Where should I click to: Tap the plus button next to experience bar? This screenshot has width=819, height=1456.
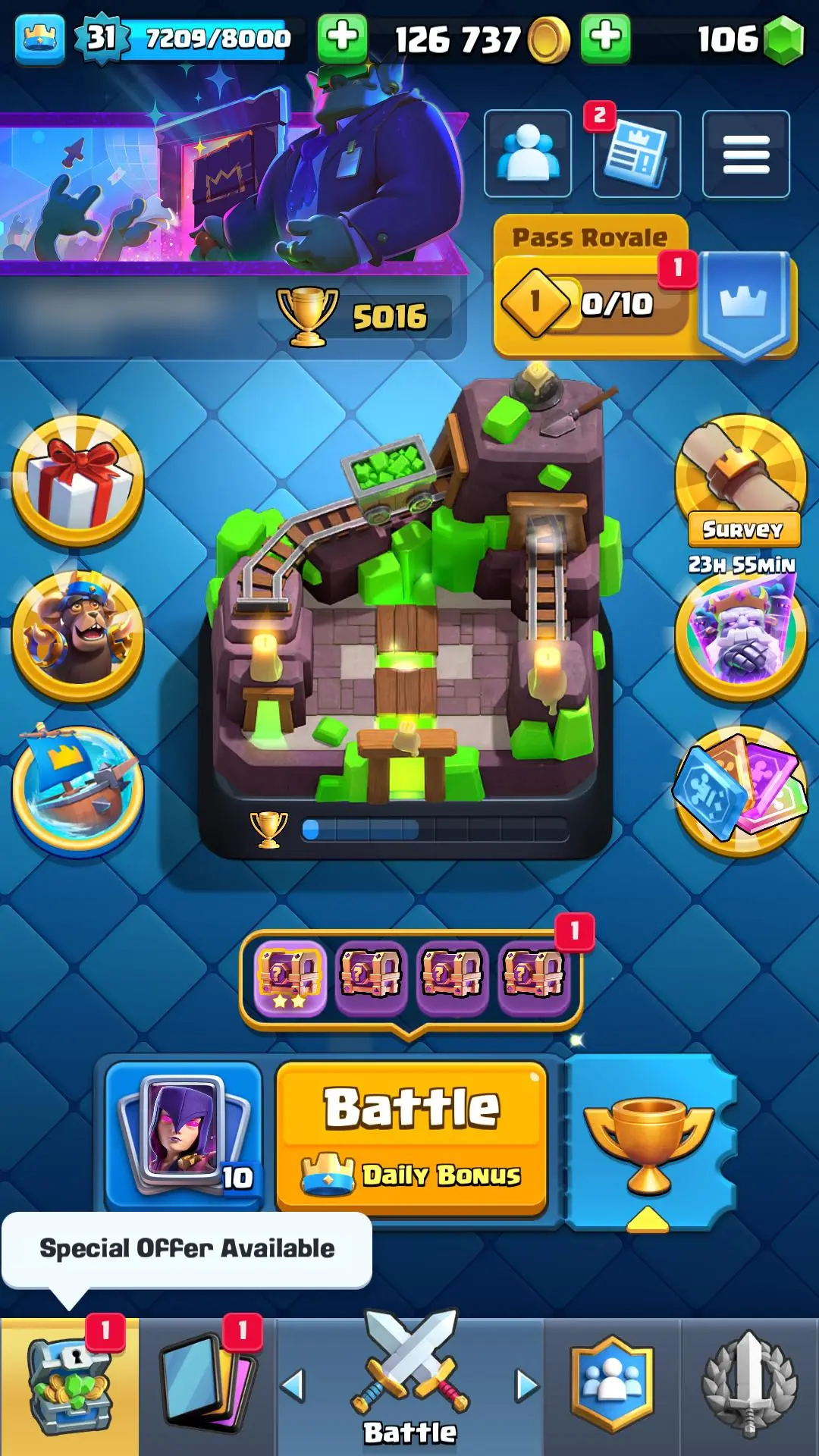tap(342, 38)
